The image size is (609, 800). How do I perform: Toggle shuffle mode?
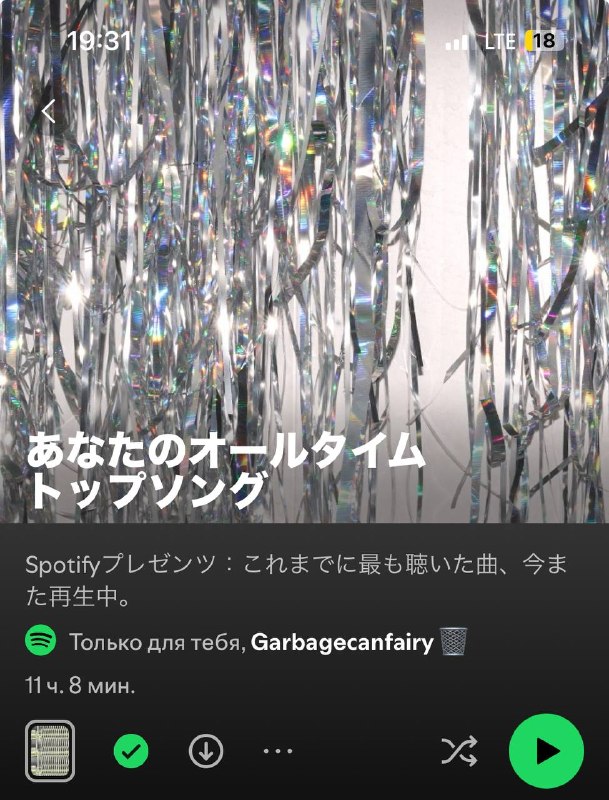(459, 751)
